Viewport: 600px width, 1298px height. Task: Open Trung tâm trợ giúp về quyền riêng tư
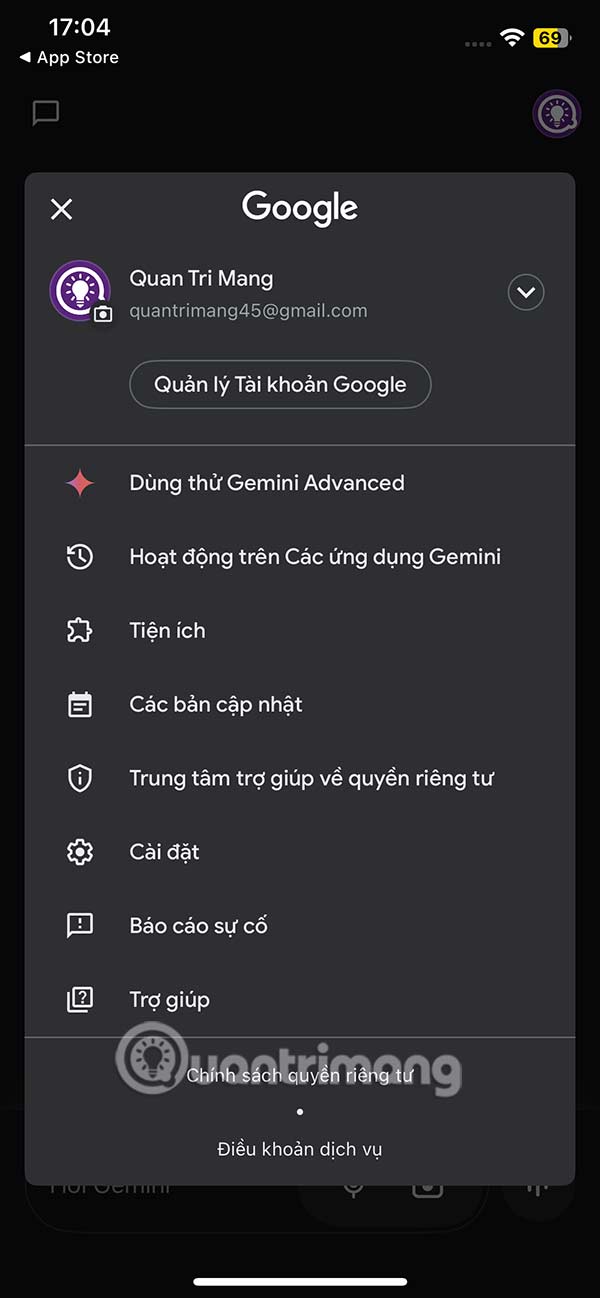point(311,779)
